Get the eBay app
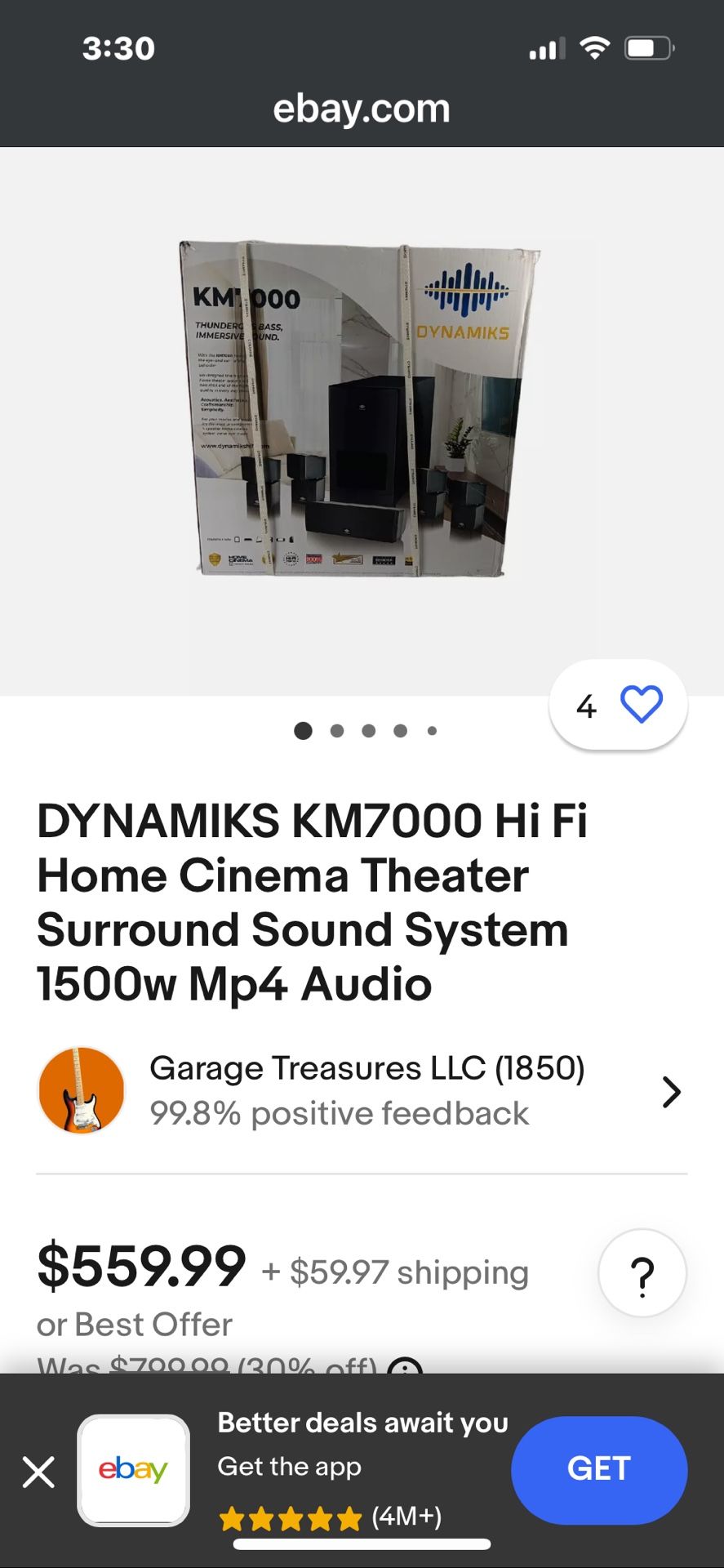This screenshot has width=724, height=1568. (598, 1469)
